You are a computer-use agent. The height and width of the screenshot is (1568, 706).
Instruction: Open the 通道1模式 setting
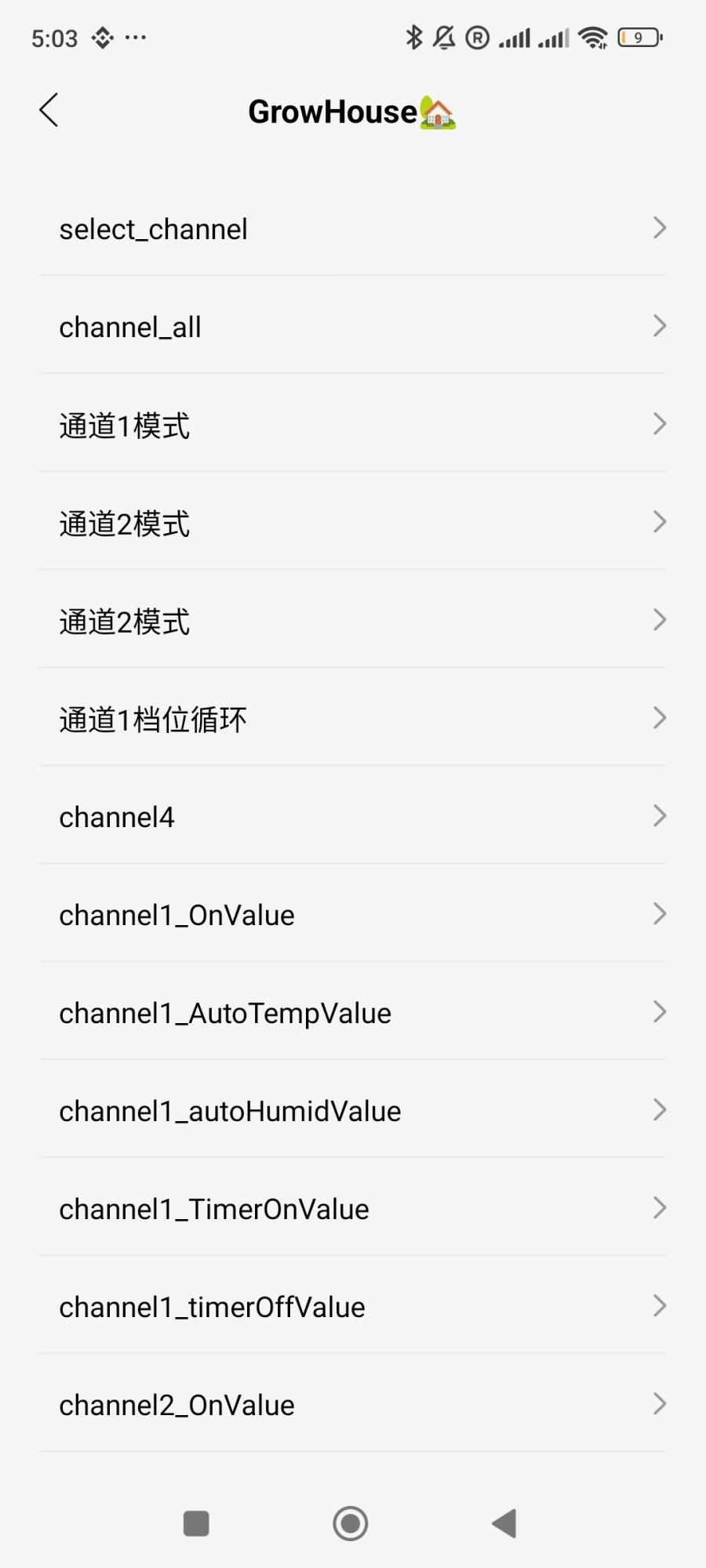pyautogui.click(x=353, y=425)
